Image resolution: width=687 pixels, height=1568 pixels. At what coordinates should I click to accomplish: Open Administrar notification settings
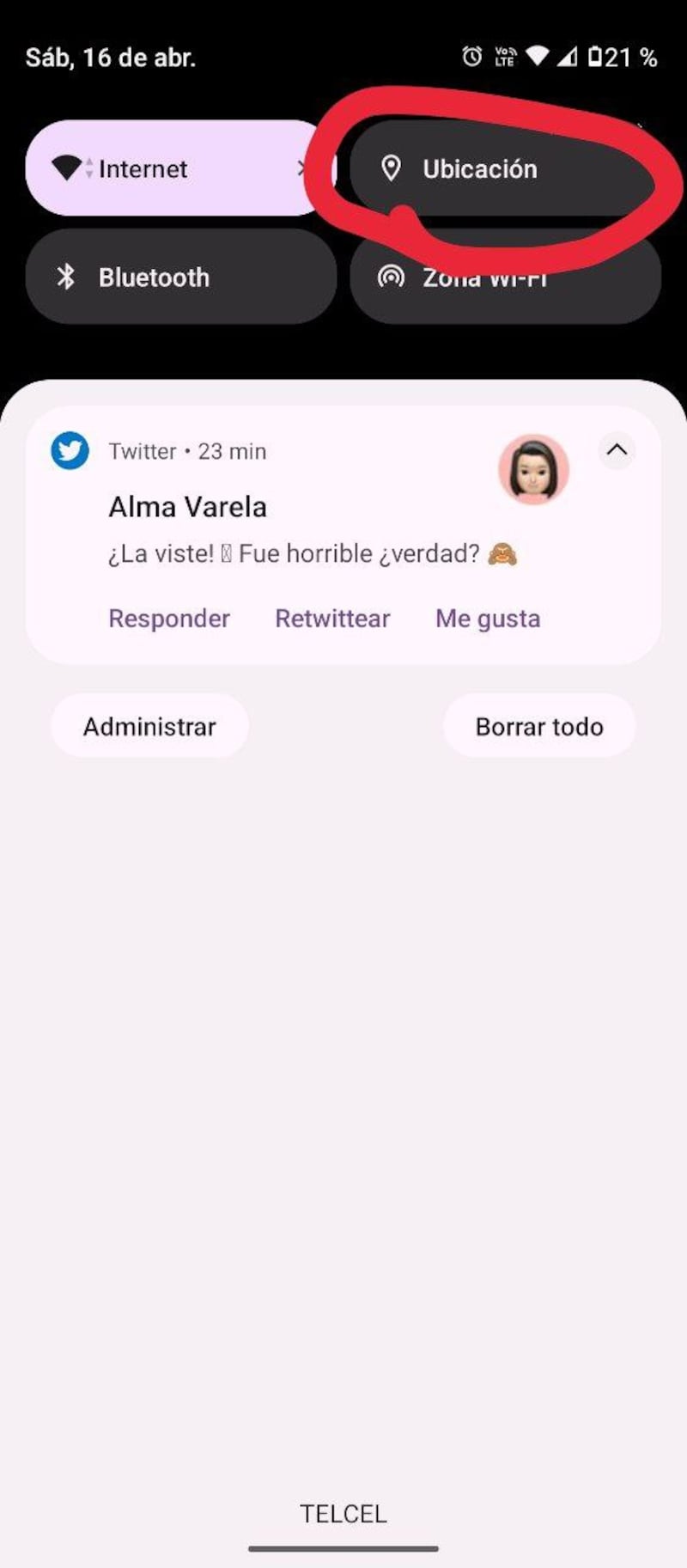pos(149,727)
